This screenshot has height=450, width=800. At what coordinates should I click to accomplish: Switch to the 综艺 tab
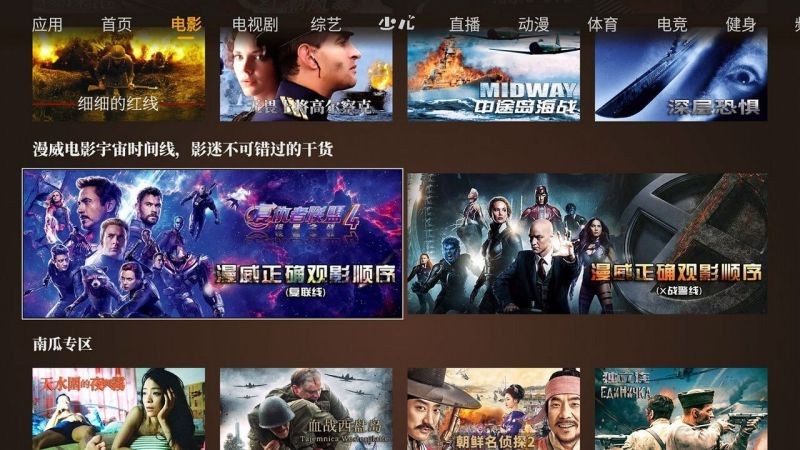(325, 24)
